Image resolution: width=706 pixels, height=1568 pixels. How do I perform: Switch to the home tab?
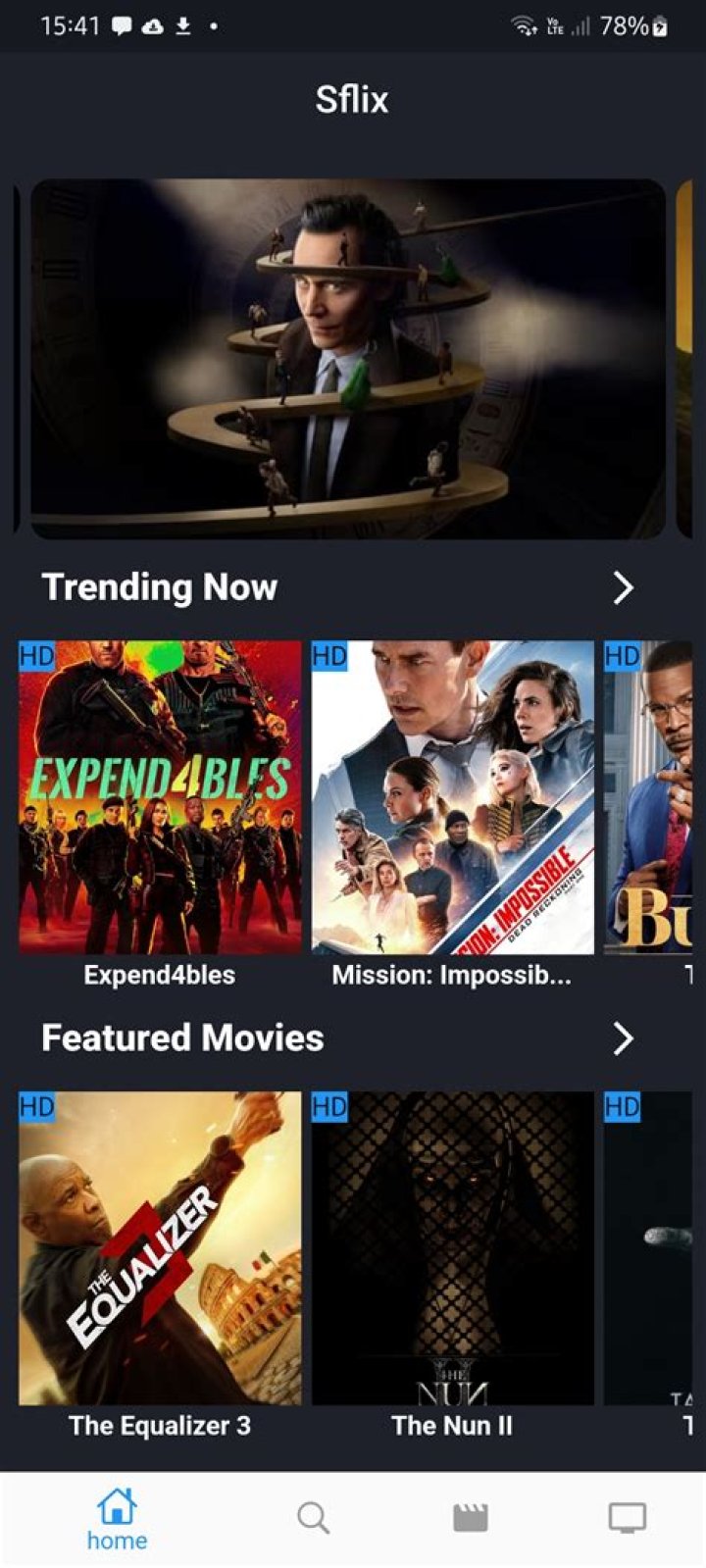pos(117,1519)
